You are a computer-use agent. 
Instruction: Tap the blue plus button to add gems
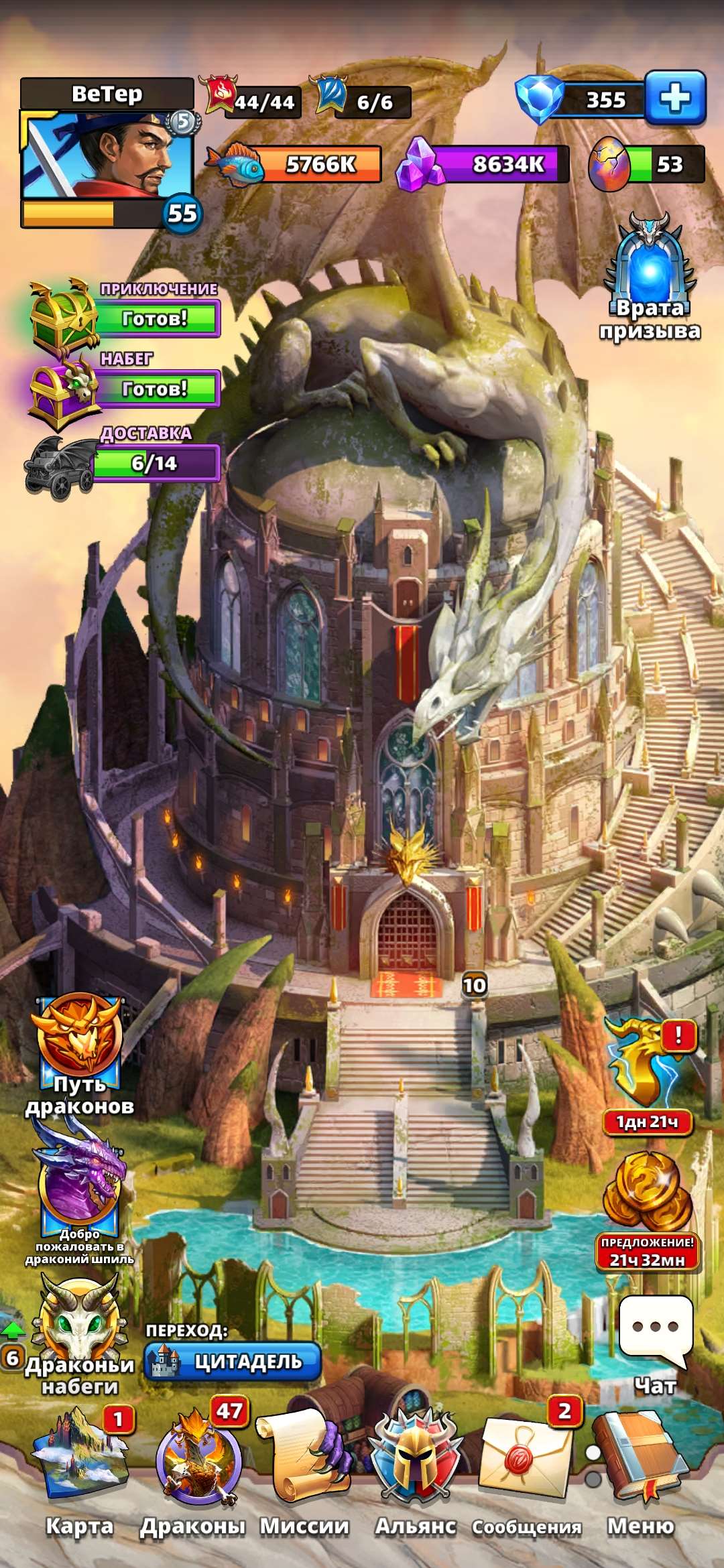675,99
